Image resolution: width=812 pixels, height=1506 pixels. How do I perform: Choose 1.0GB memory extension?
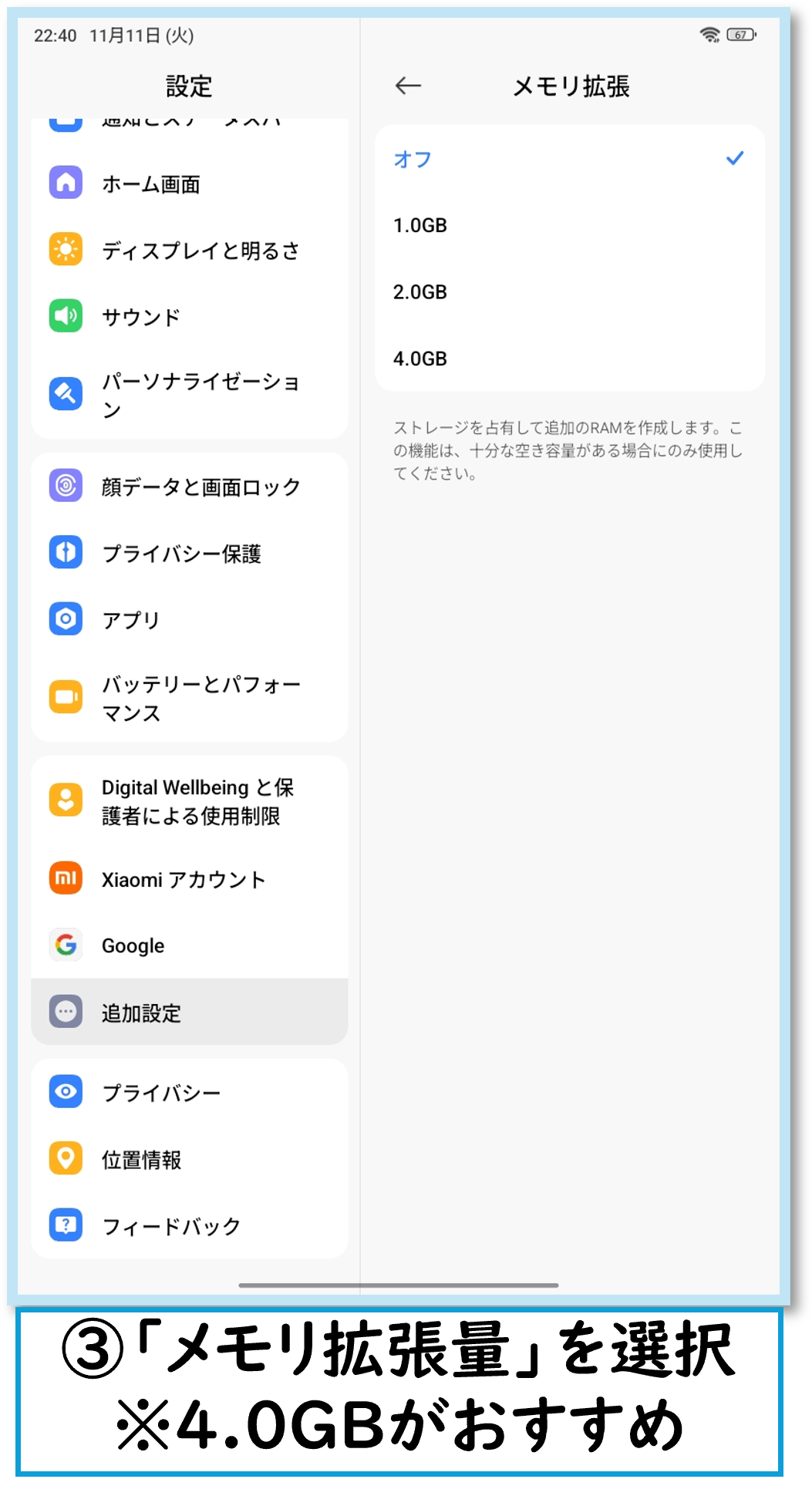(x=569, y=225)
